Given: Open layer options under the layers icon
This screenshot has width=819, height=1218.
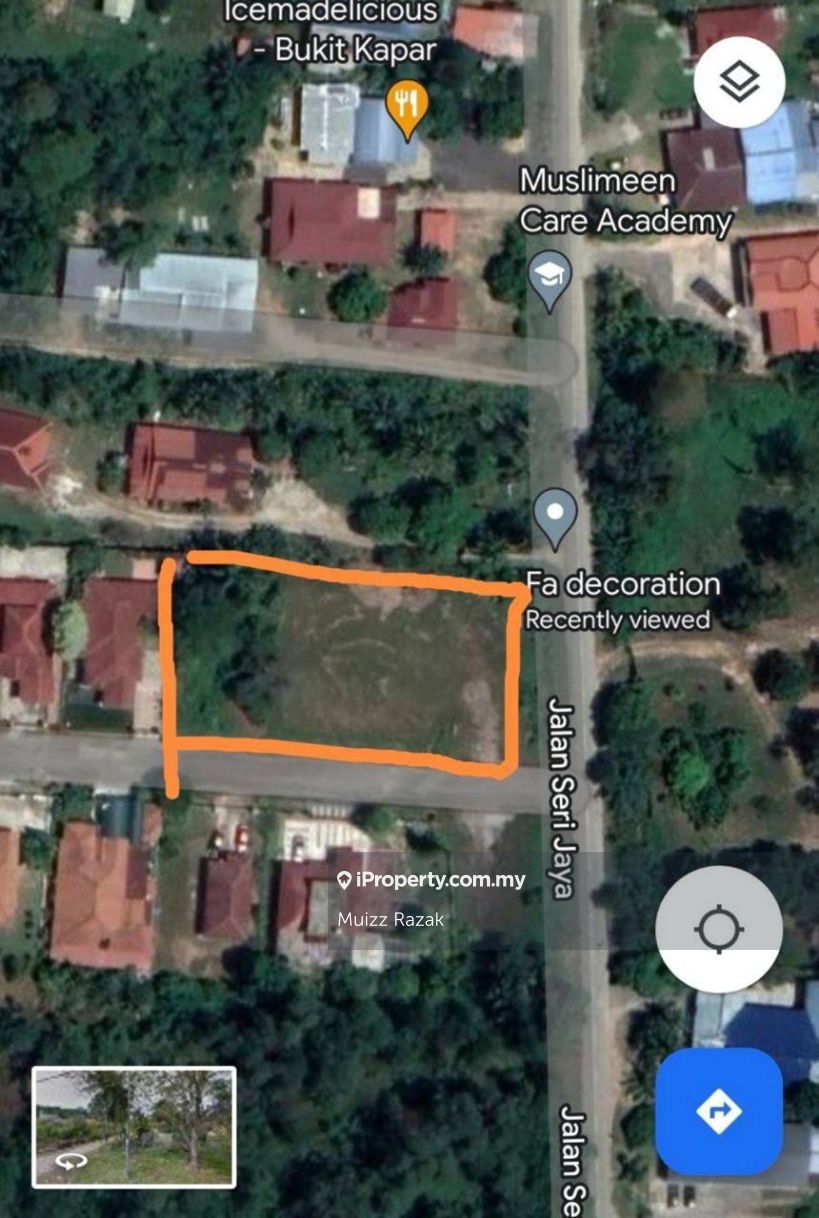Looking at the screenshot, I should (x=740, y=81).
